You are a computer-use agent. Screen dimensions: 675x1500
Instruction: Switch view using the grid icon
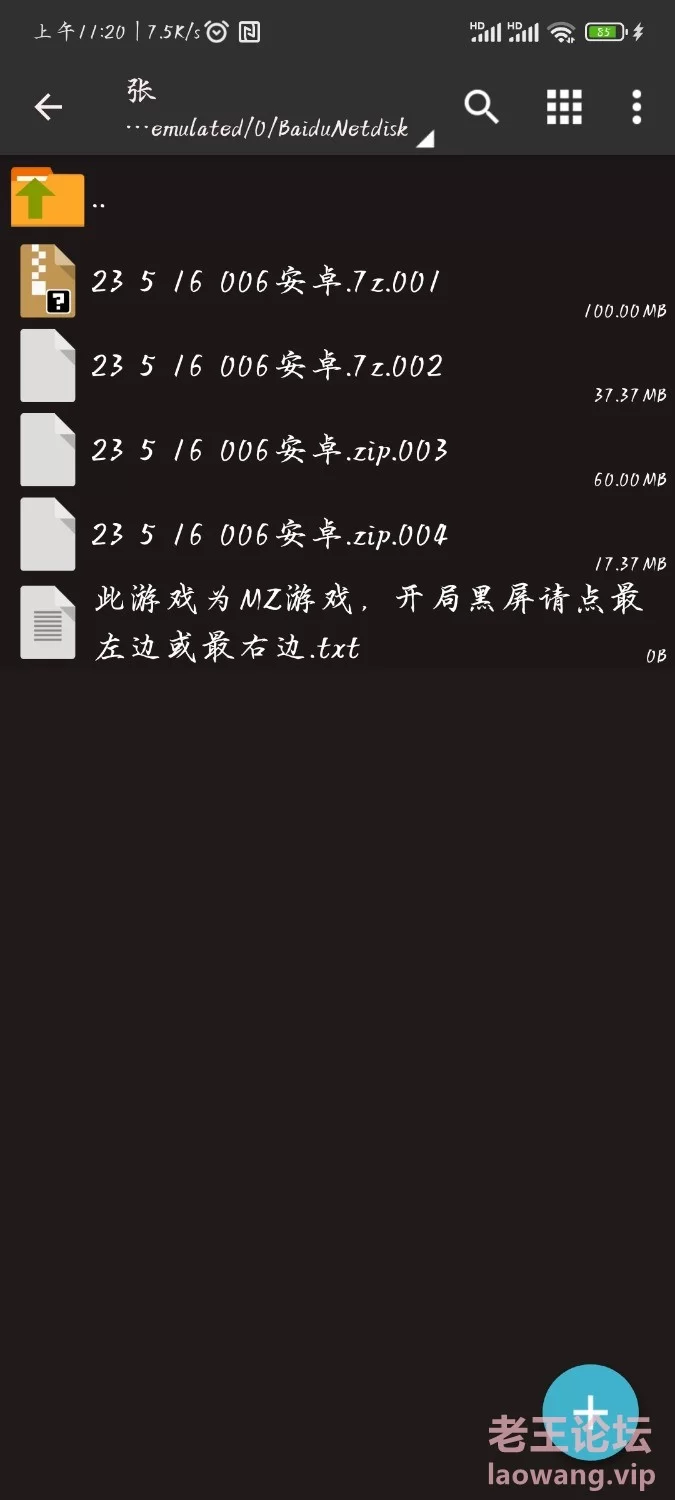coord(564,107)
